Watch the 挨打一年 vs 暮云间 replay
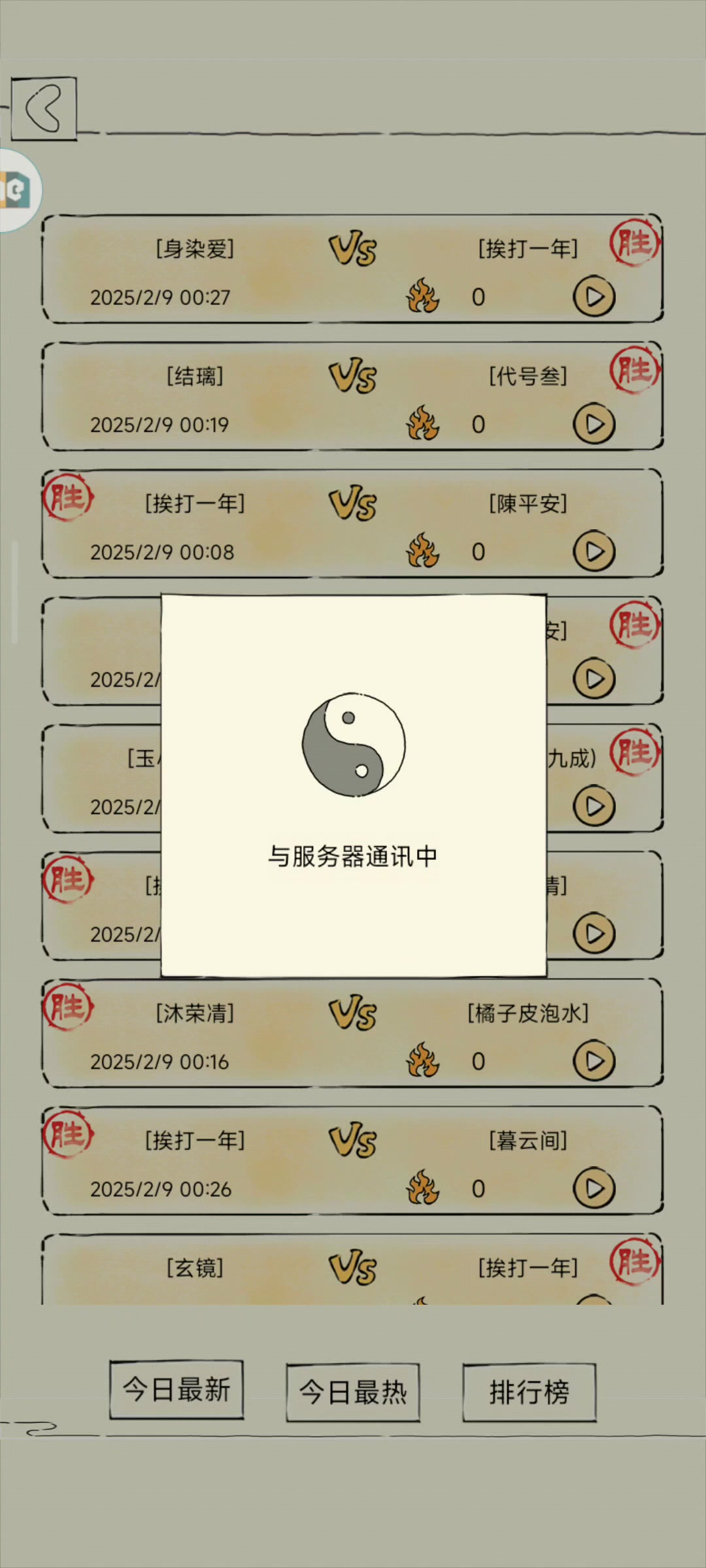The height and width of the screenshot is (1568, 706). 594,1189
